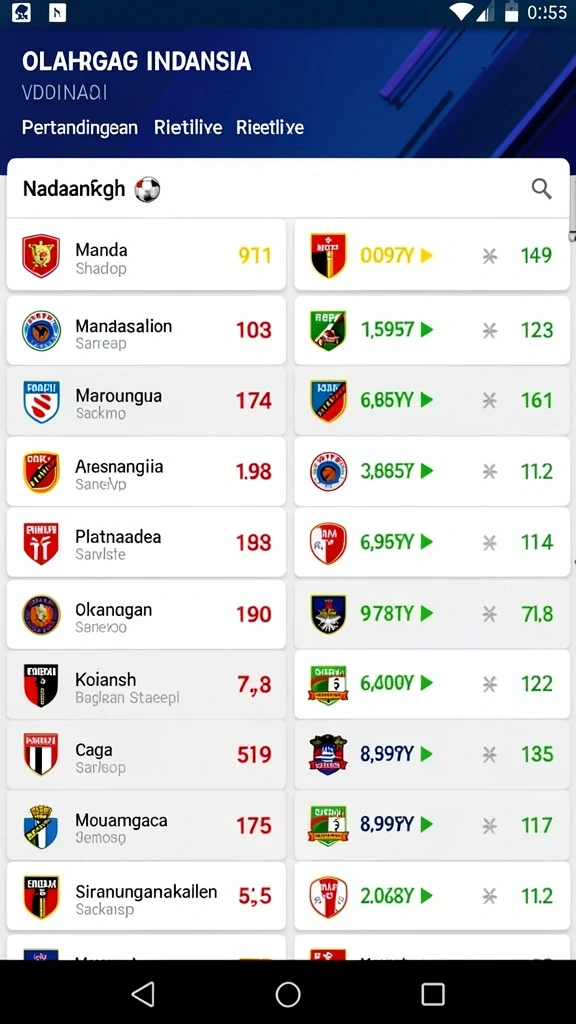
Task: Open the 0097Y card showing 149
Action: 432,255
